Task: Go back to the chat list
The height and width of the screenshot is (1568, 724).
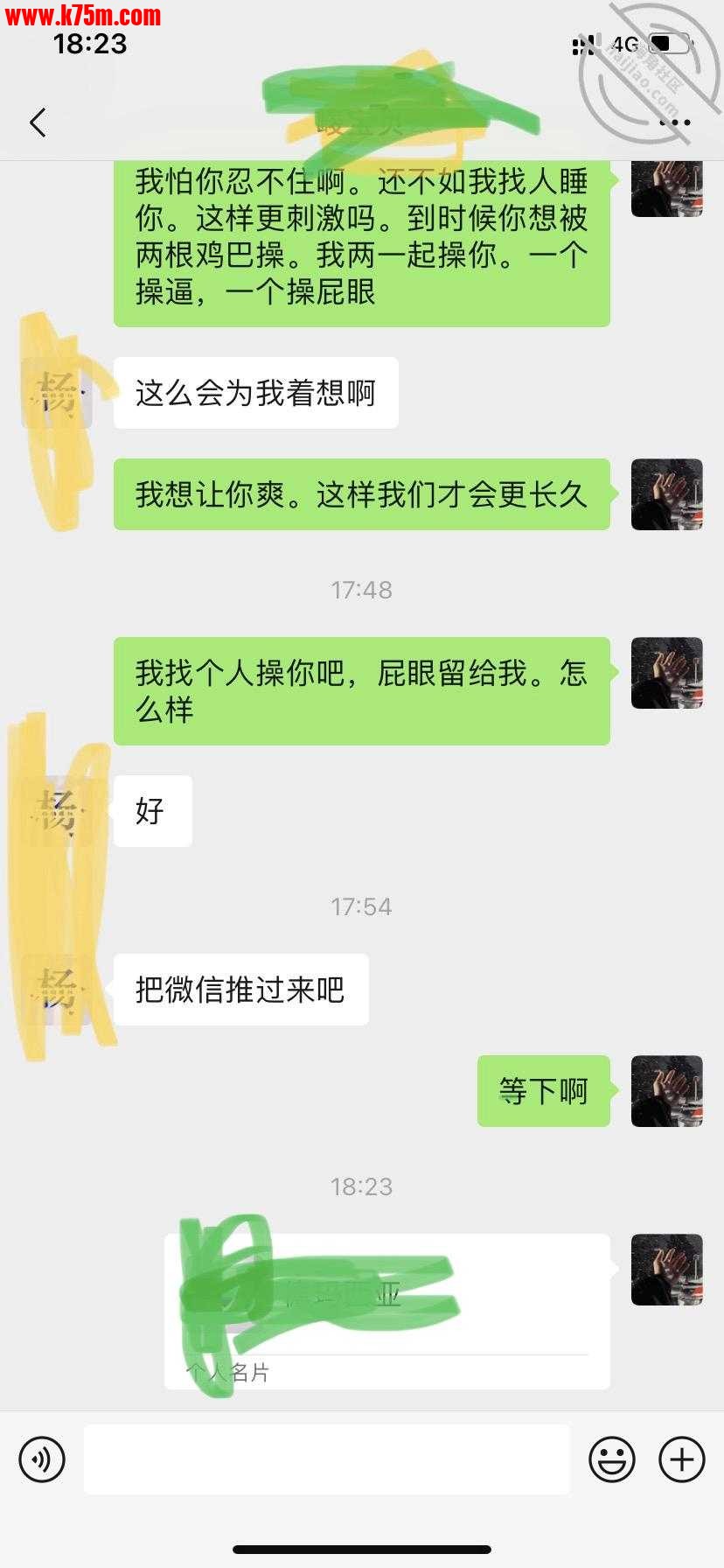Action: click(x=38, y=122)
